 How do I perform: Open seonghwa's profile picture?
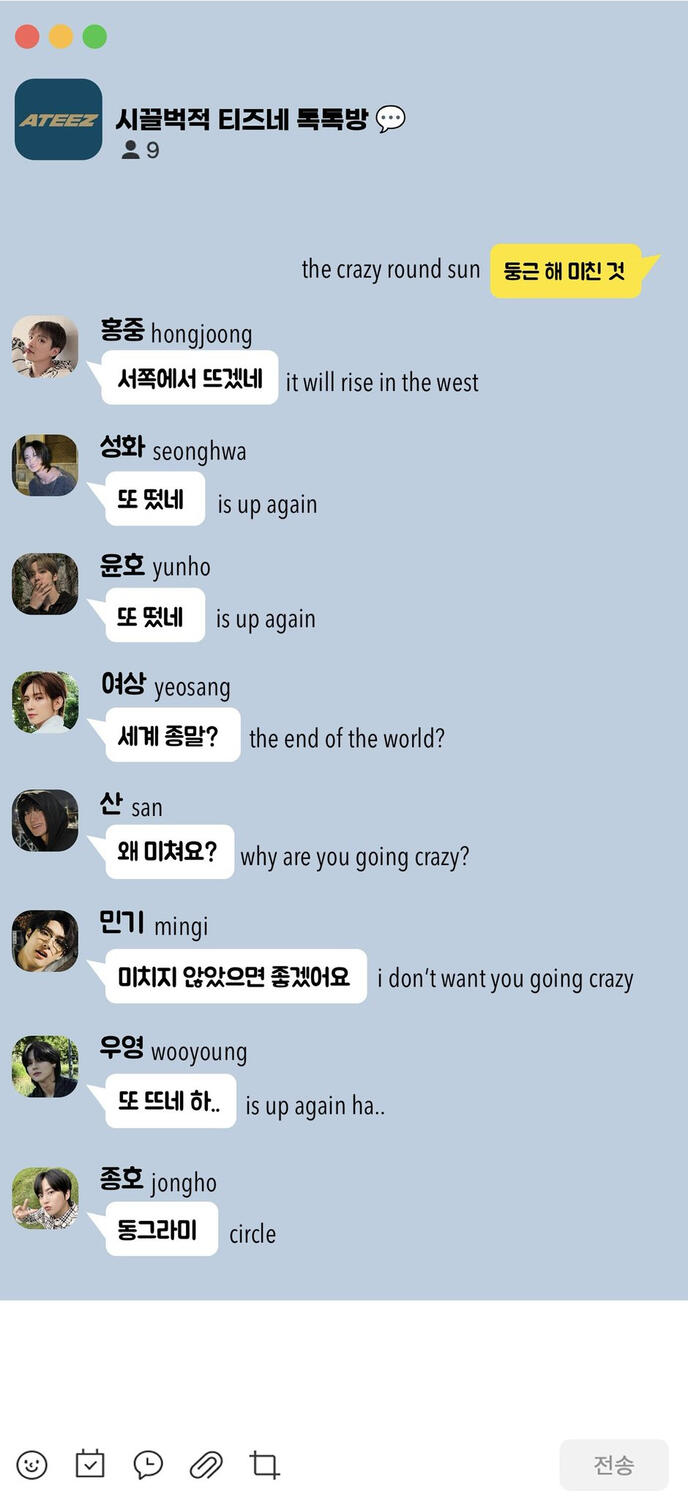(x=45, y=465)
